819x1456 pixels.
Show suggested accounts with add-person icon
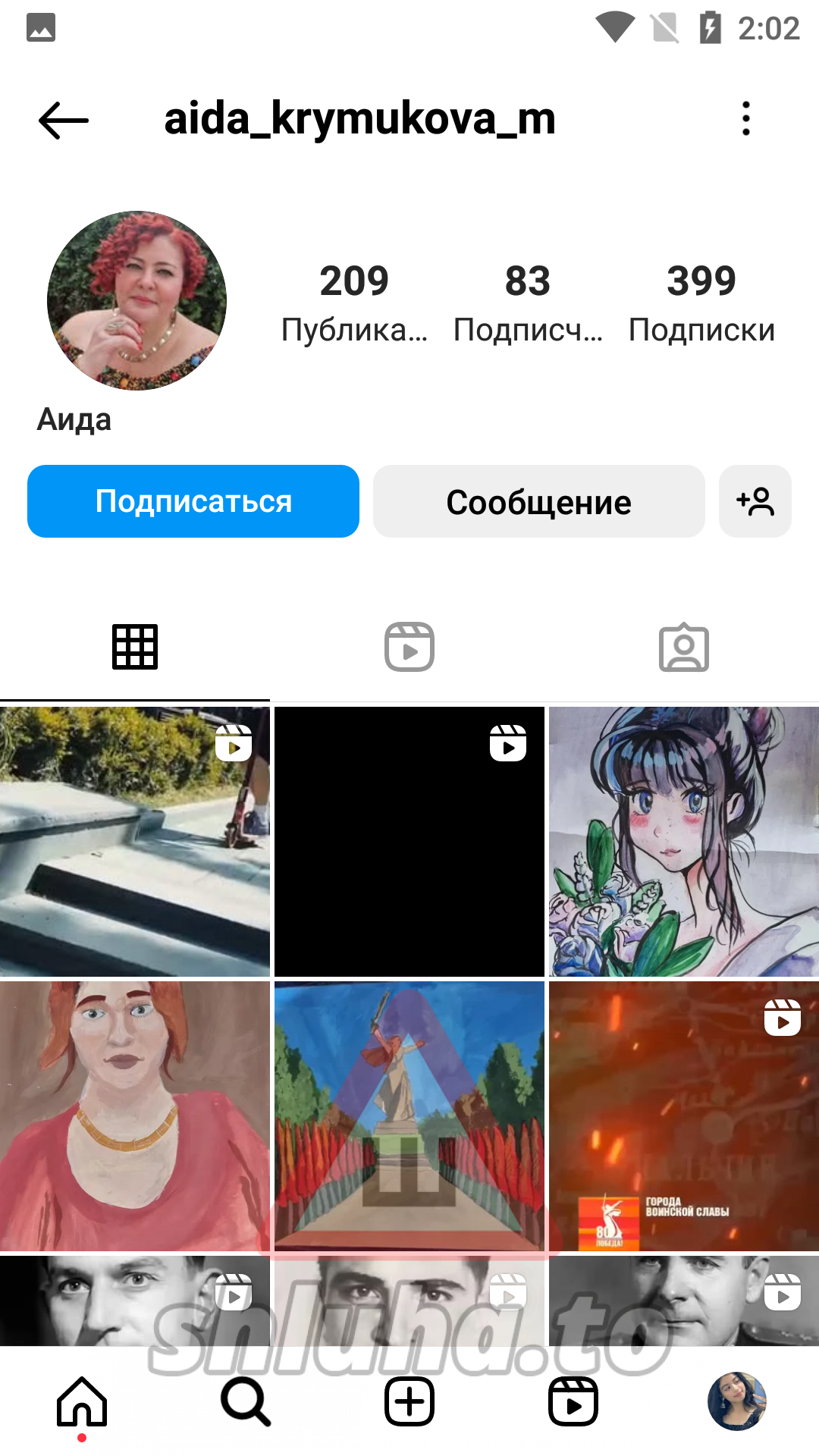pyautogui.click(x=755, y=501)
